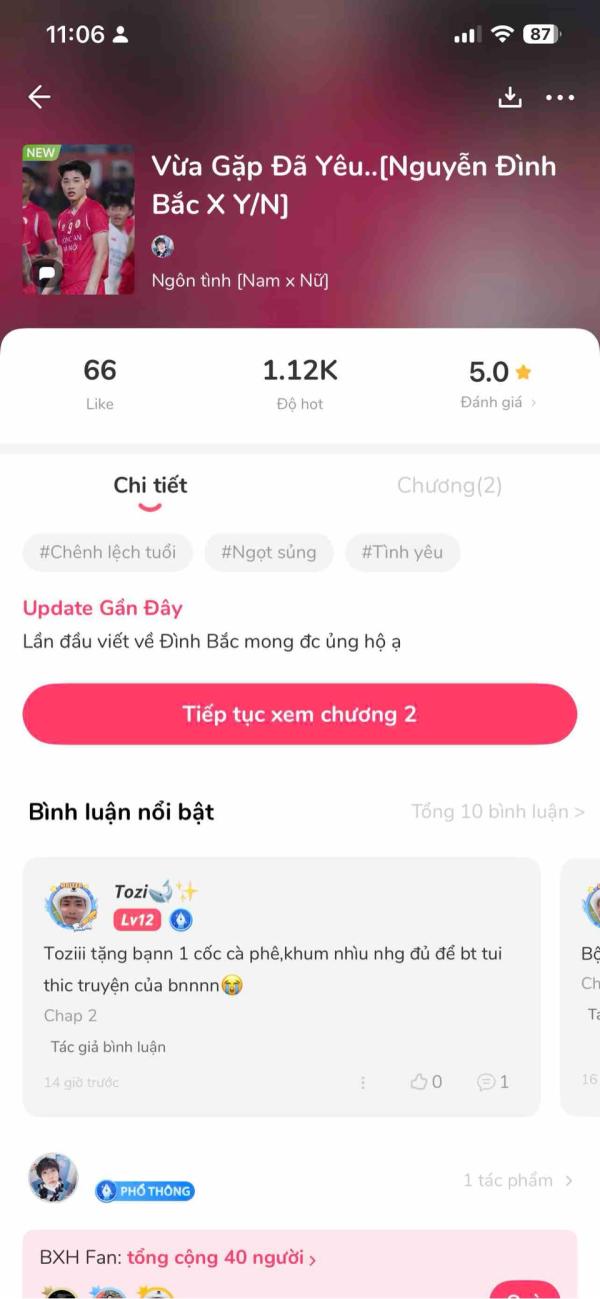600x1299 pixels.
Task: Switch to the Chương(2) tab
Action: 449,486
